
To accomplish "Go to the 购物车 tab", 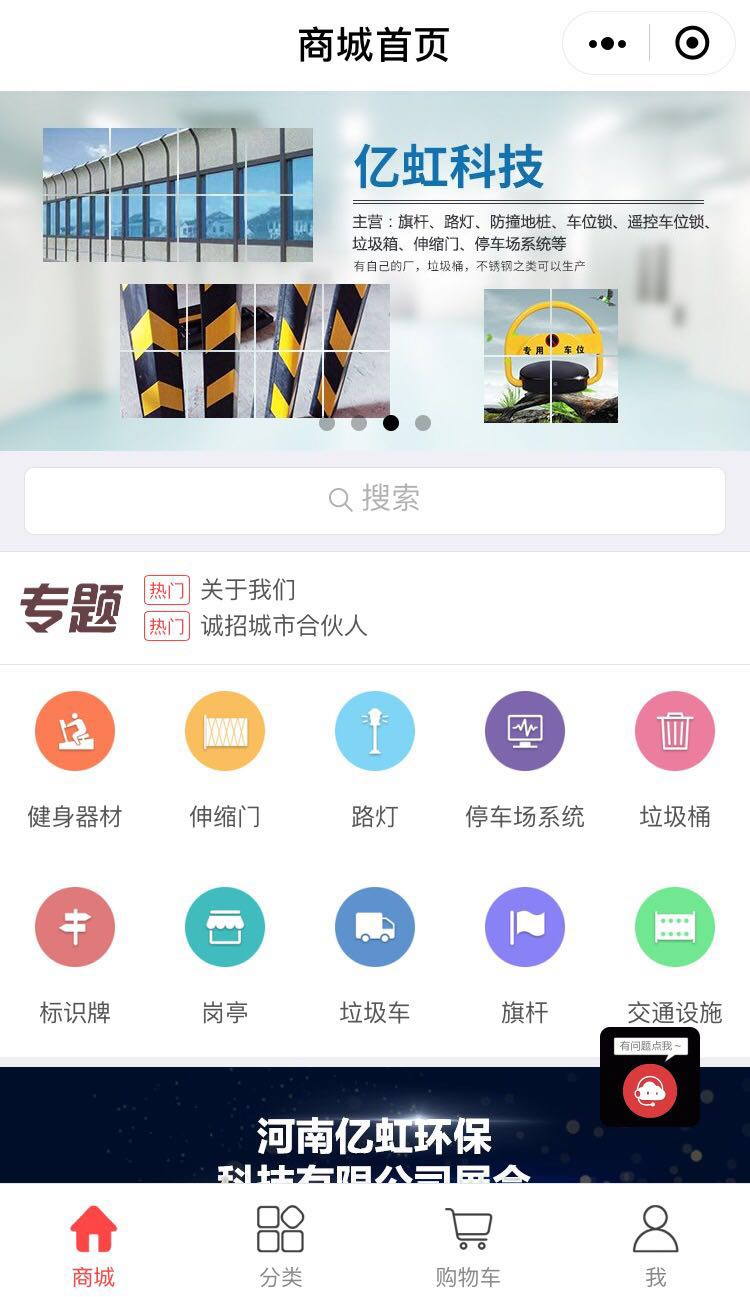I will tap(468, 1245).
